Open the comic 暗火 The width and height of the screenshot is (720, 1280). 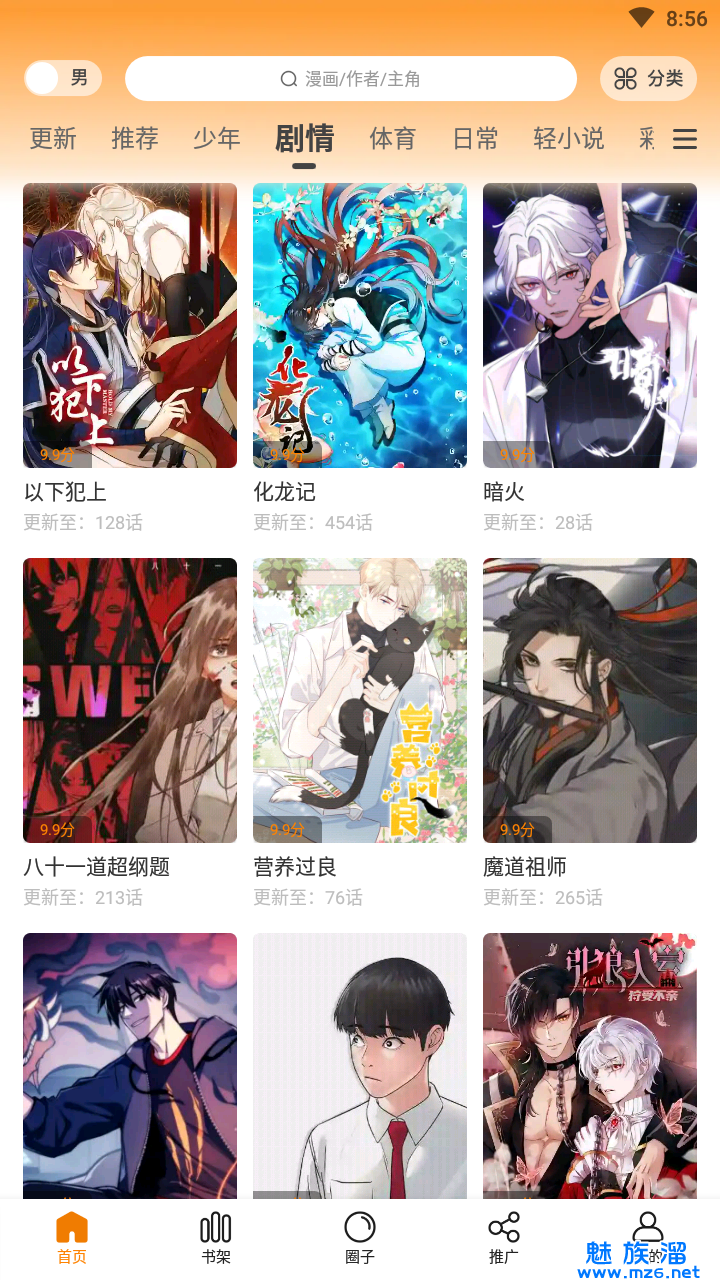coord(590,325)
